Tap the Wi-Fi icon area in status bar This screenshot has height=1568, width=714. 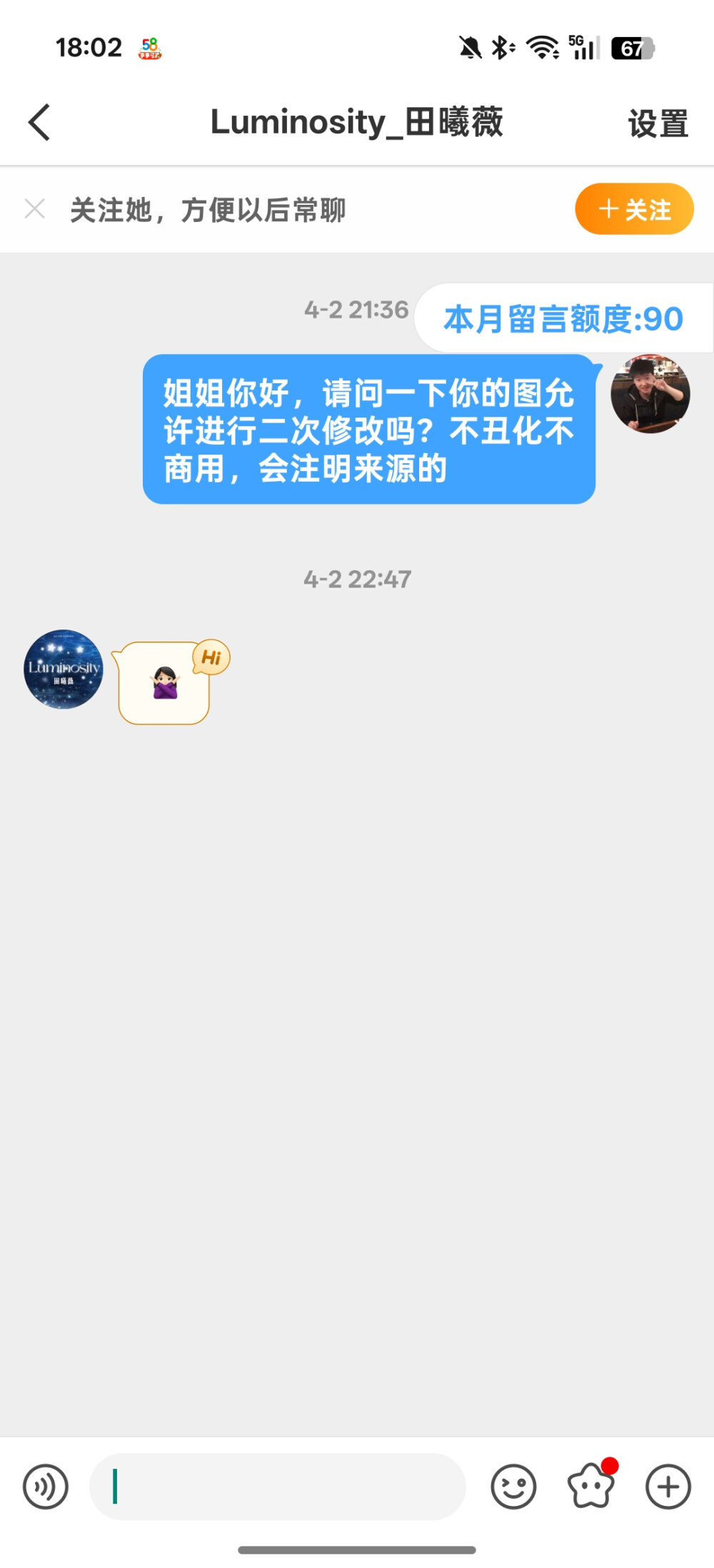(543, 47)
